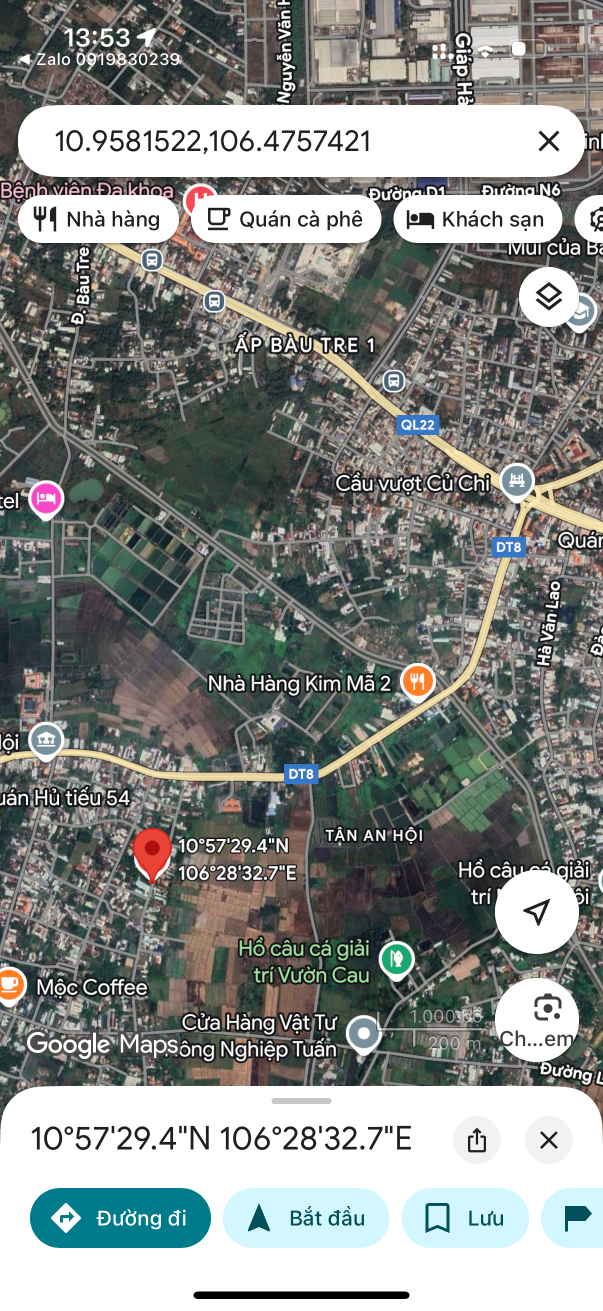
Task: Save this place with Lưu
Action: pos(465,1218)
